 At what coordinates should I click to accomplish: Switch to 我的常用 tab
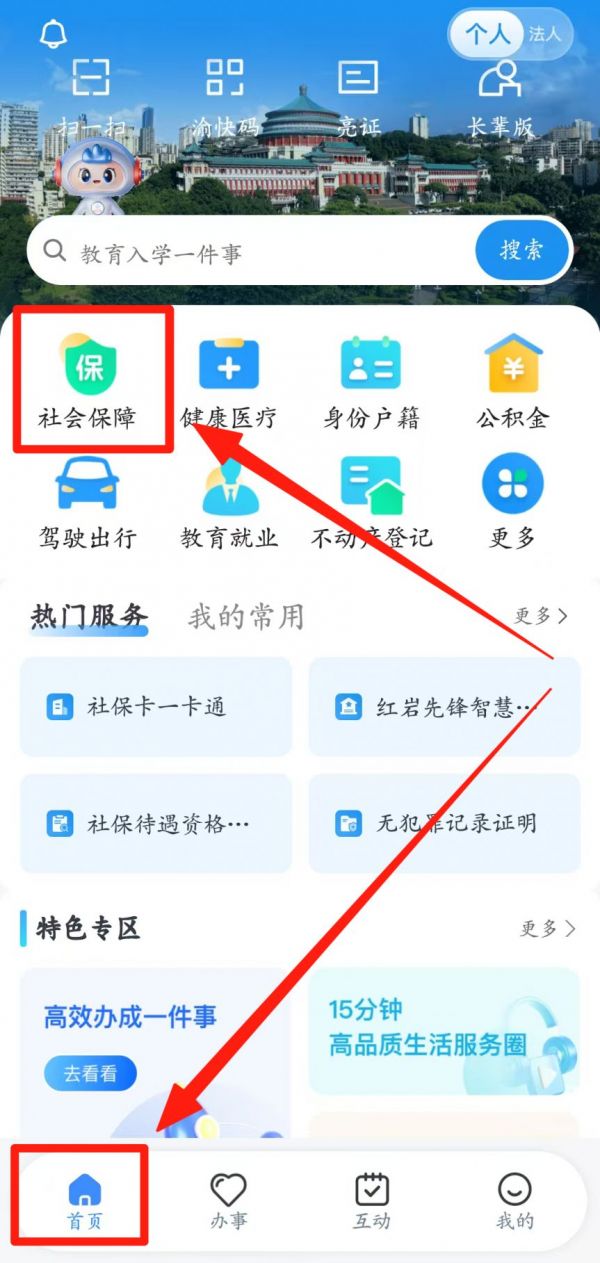click(x=245, y=617)
